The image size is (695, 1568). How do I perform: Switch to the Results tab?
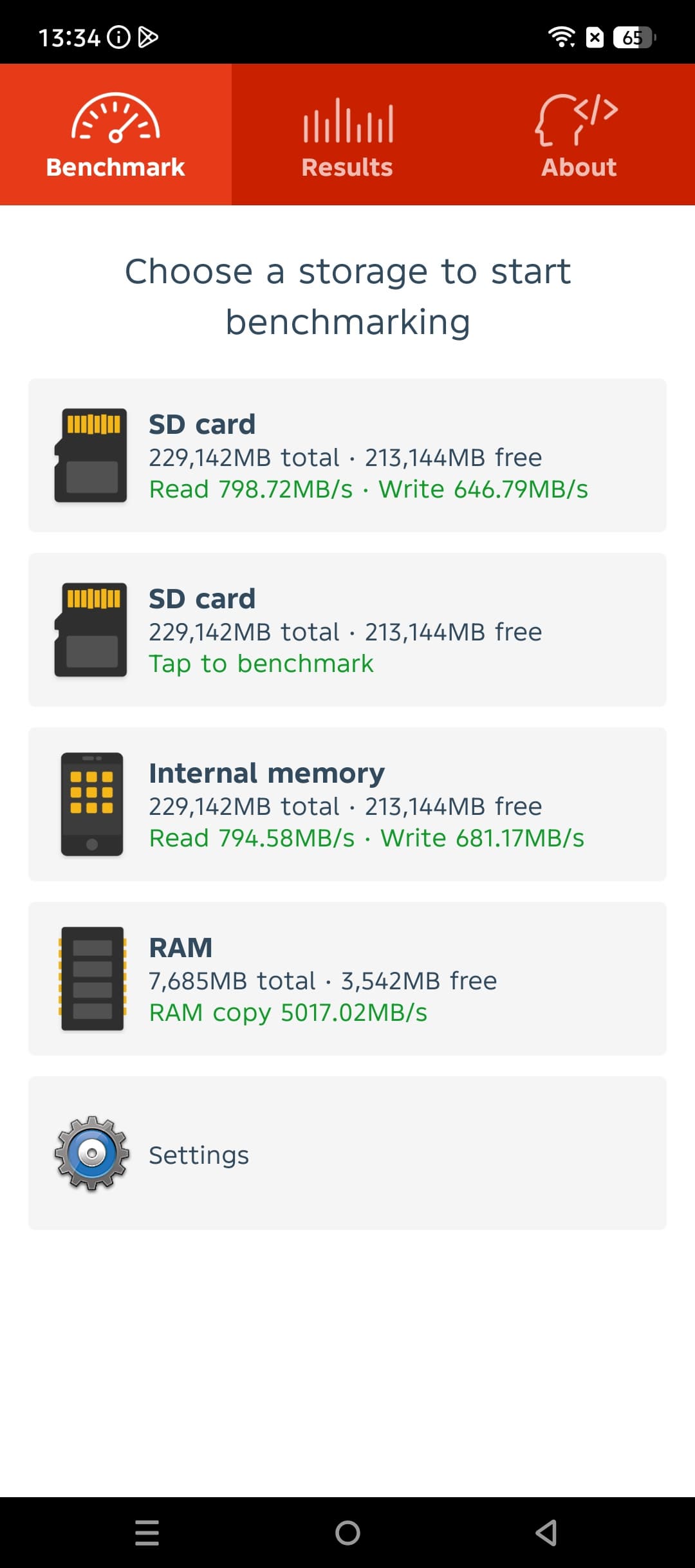pyautogui.click(x=347, y=135)
